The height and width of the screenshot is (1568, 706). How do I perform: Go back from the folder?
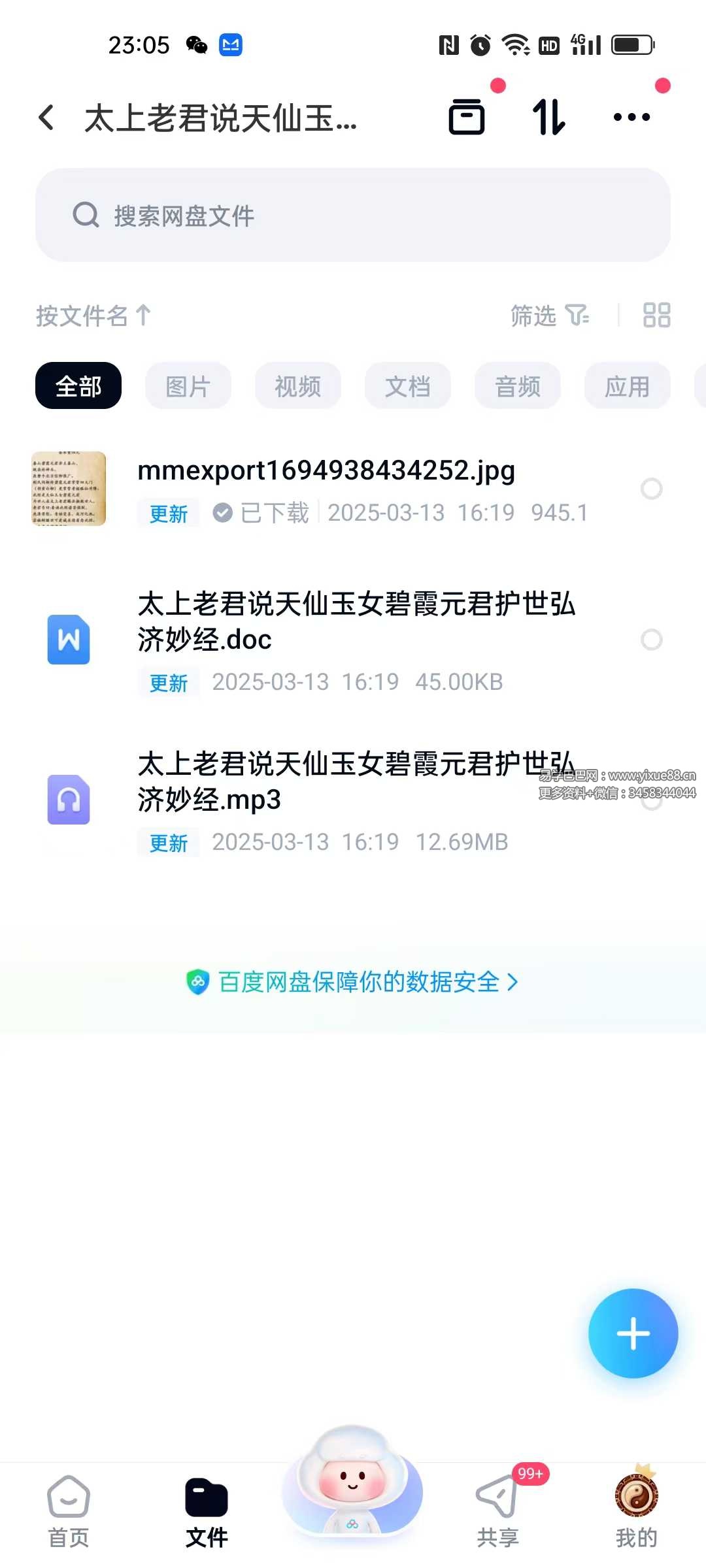coord(46,118)
